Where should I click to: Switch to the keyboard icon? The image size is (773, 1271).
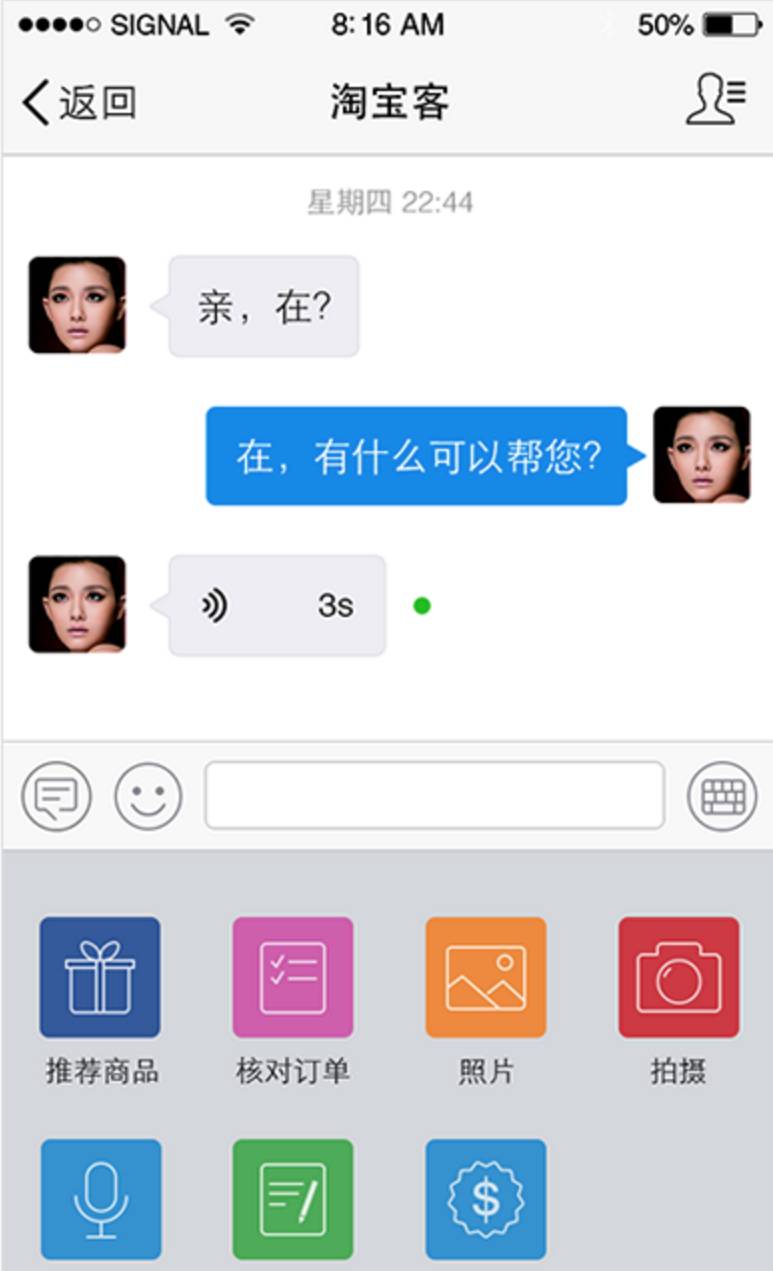click(722, 796)
